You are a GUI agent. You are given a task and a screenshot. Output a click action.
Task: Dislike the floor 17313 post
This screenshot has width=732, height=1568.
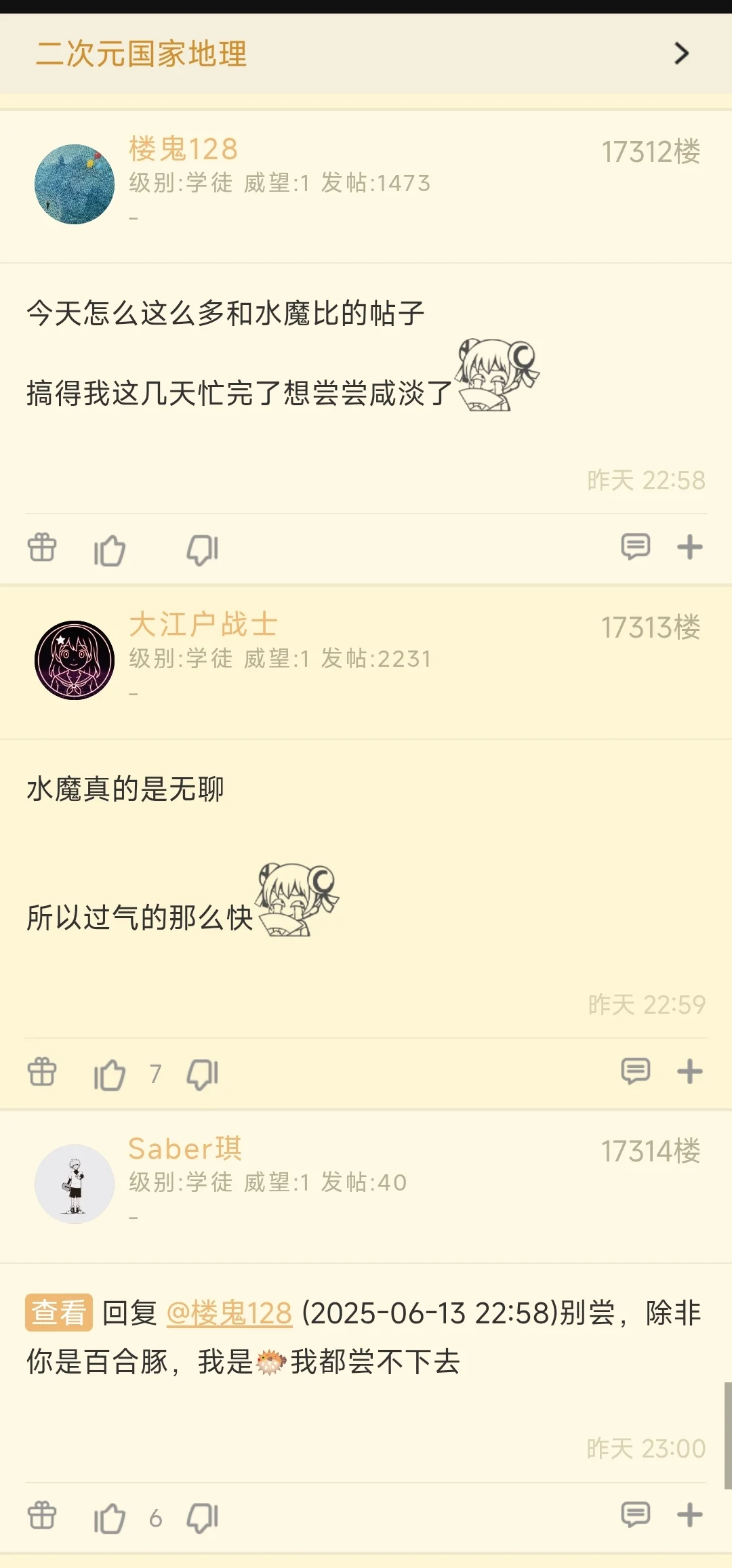click(x=203, y=1074)
